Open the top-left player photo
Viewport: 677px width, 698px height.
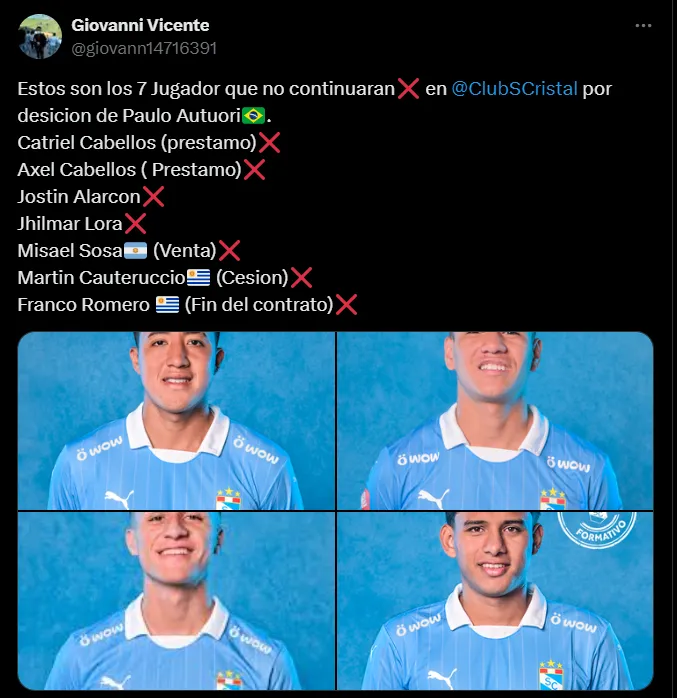tap(176, 421)
